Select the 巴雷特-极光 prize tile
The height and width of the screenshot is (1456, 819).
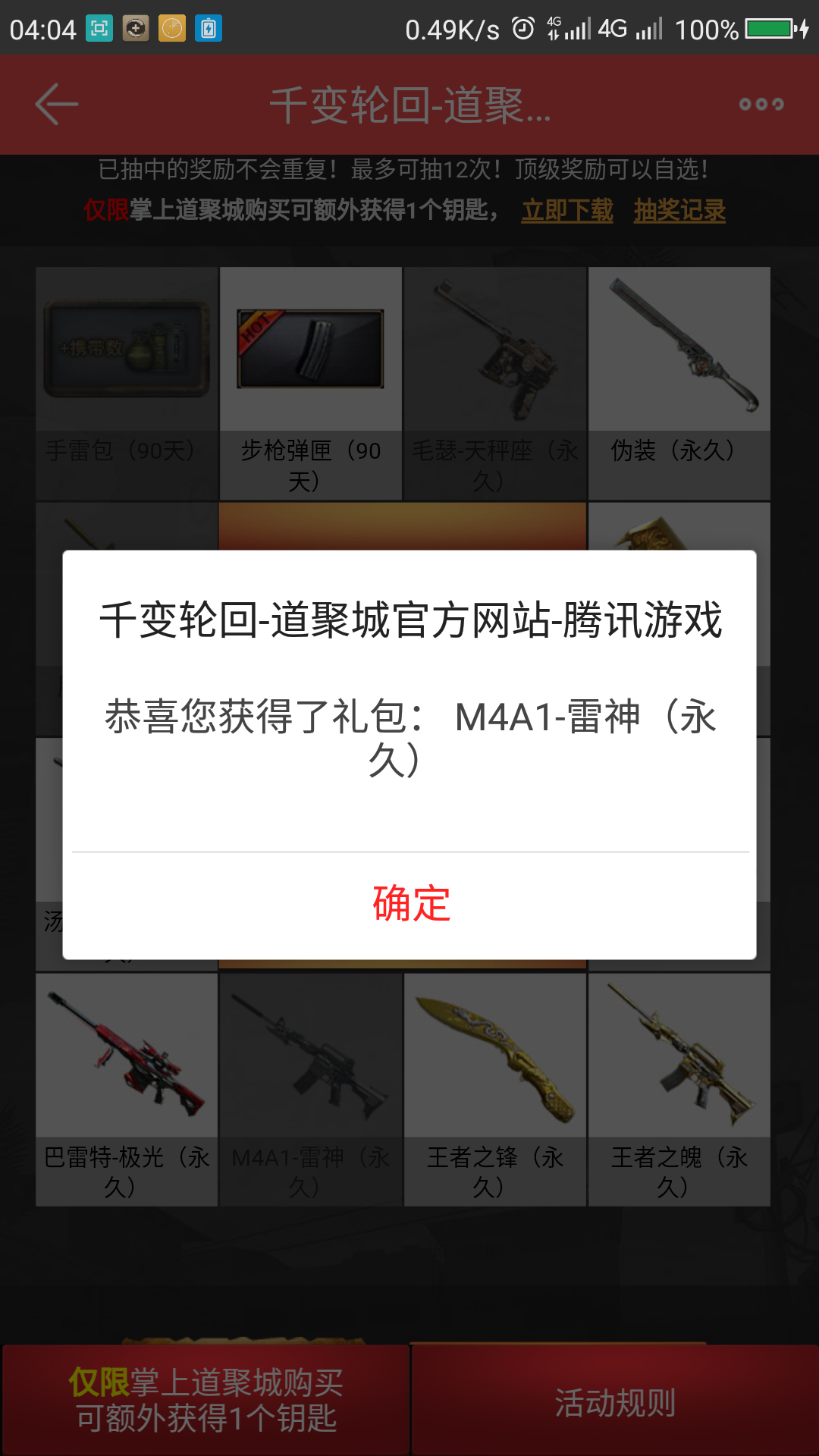[127, 1090]
